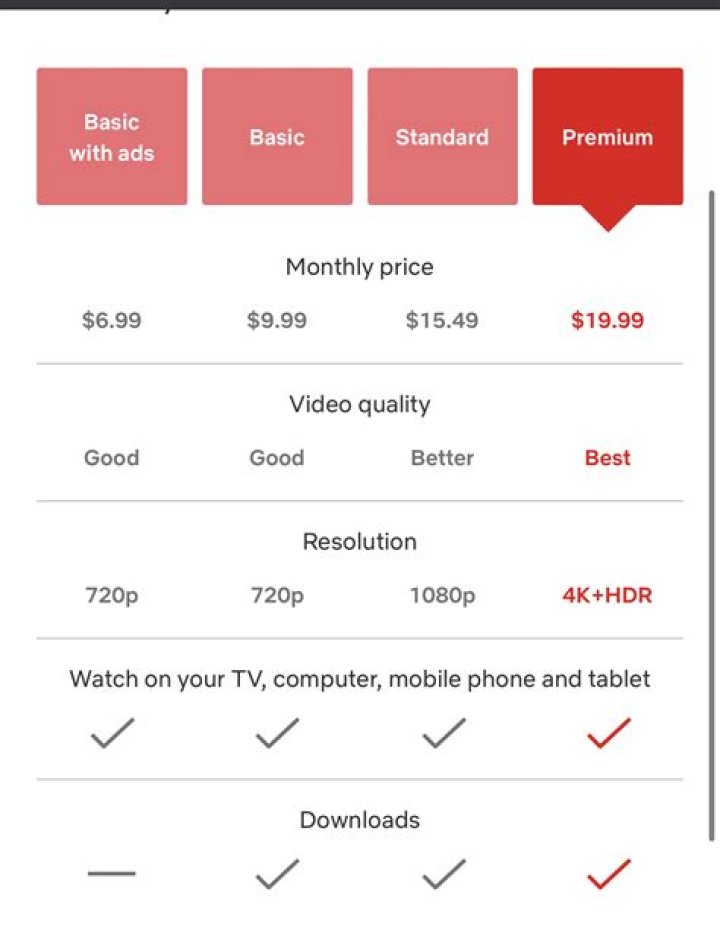
Task: Select the Basic with ads plan card
Action: (x=111, y=136)
